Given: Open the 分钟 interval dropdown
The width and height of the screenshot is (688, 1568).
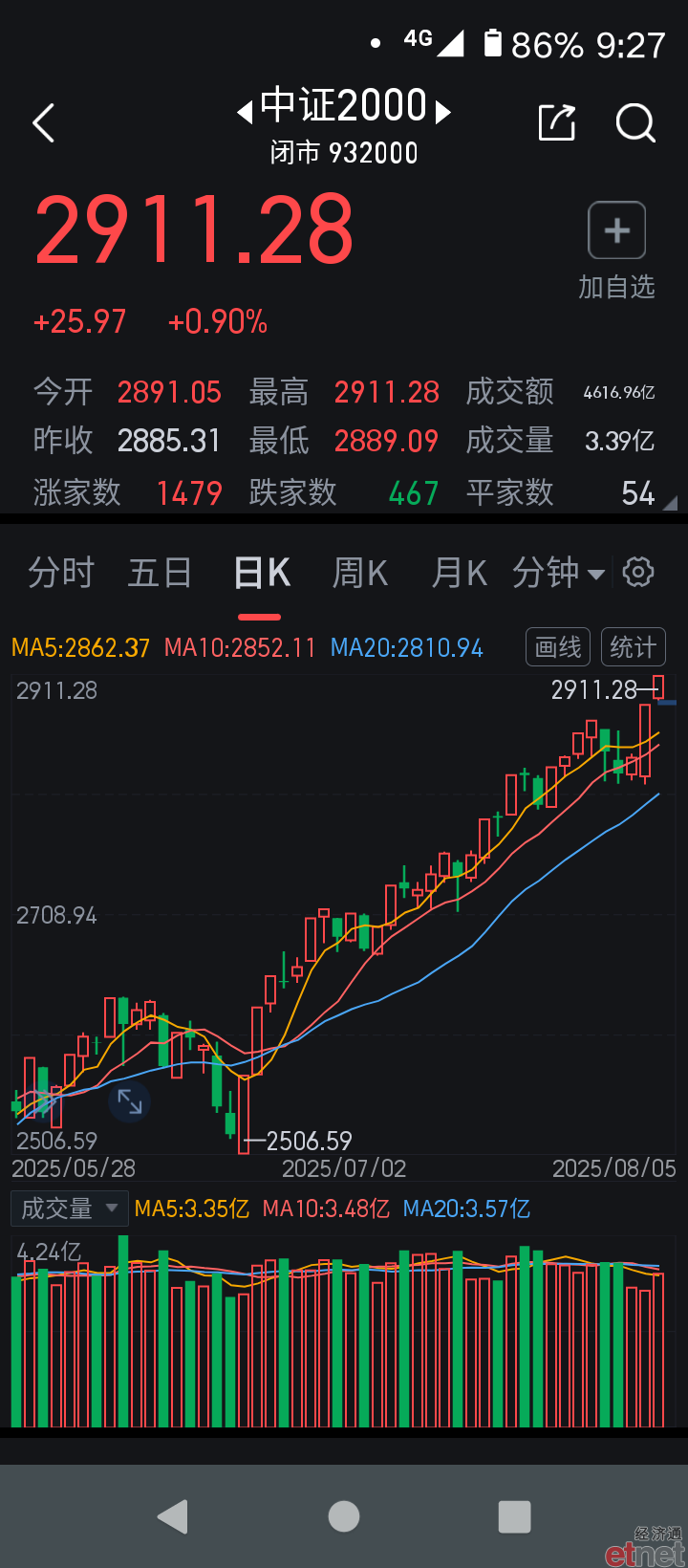Looking at the screenshot, I should [558, 573].
